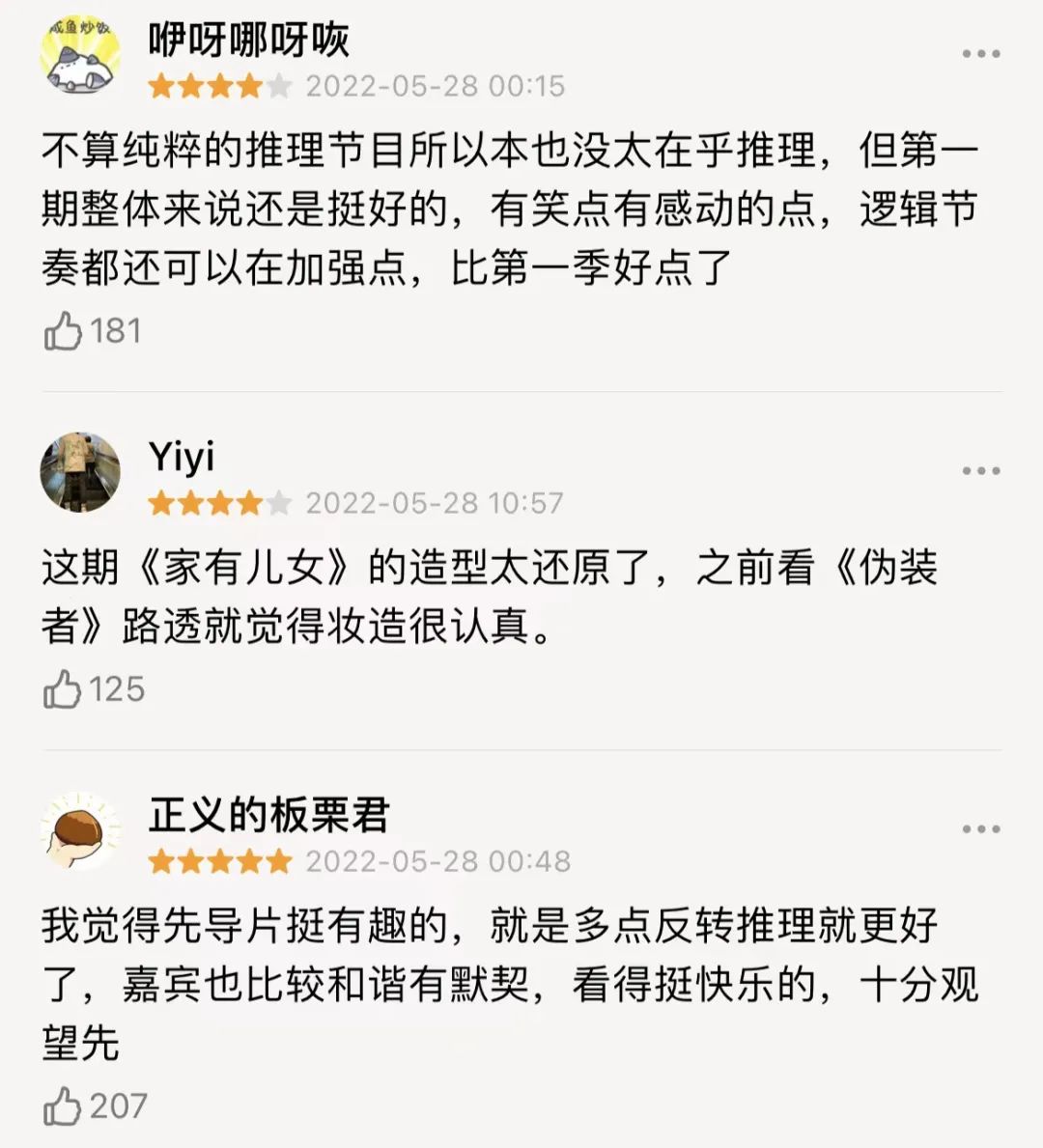Screen dimensions: 1043x1148
Task: View 咿呀哪呀咴's profile avatar
Action: click(x=80, y=56)
